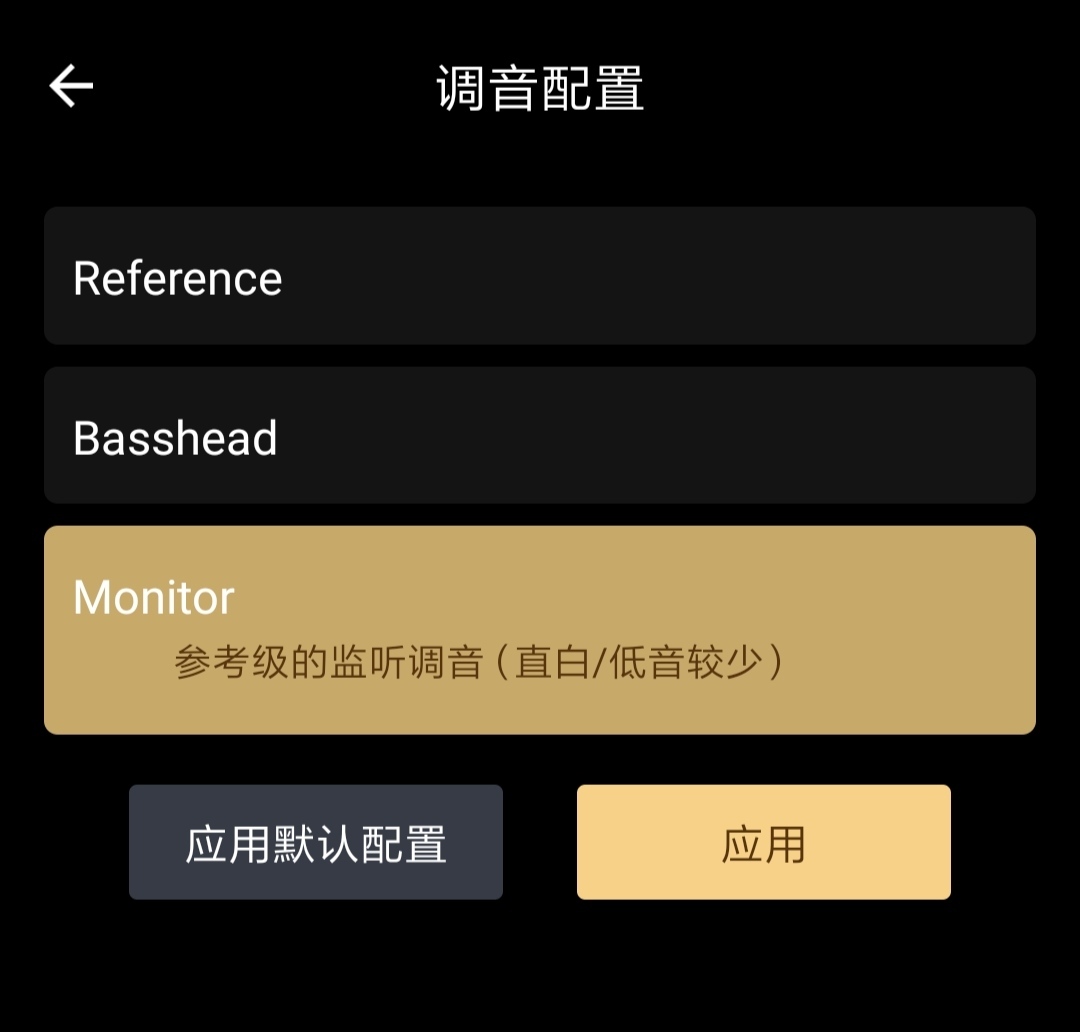Tap the 应用 button to apply
The width and height of the screenshot is (1080, 1032).
pos(763,842)
